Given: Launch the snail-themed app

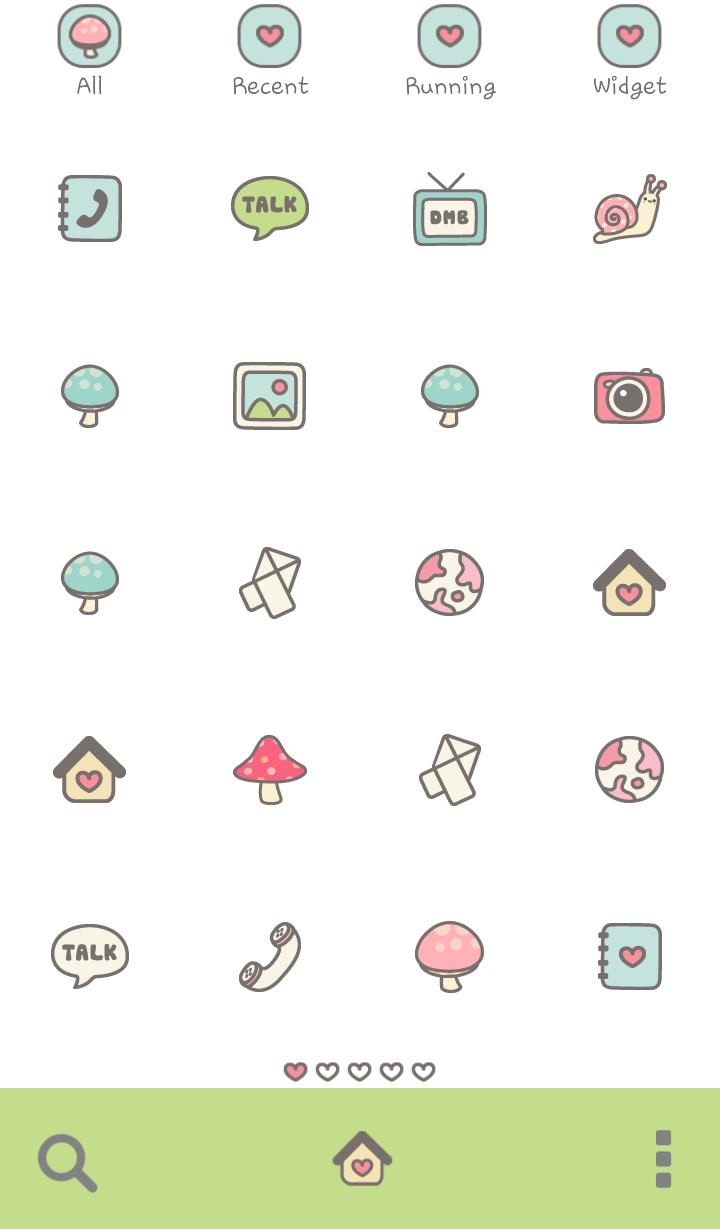Looking at the screenshot, I should tap(629, 209).
